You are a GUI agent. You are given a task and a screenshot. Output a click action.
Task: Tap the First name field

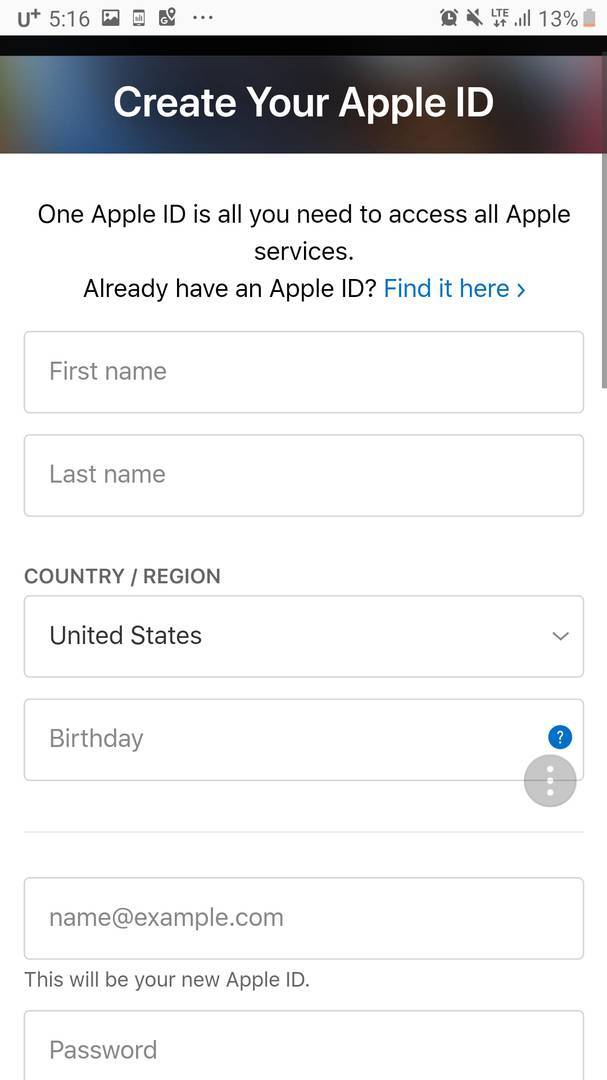pyautogui.click(x=303, y=372)
